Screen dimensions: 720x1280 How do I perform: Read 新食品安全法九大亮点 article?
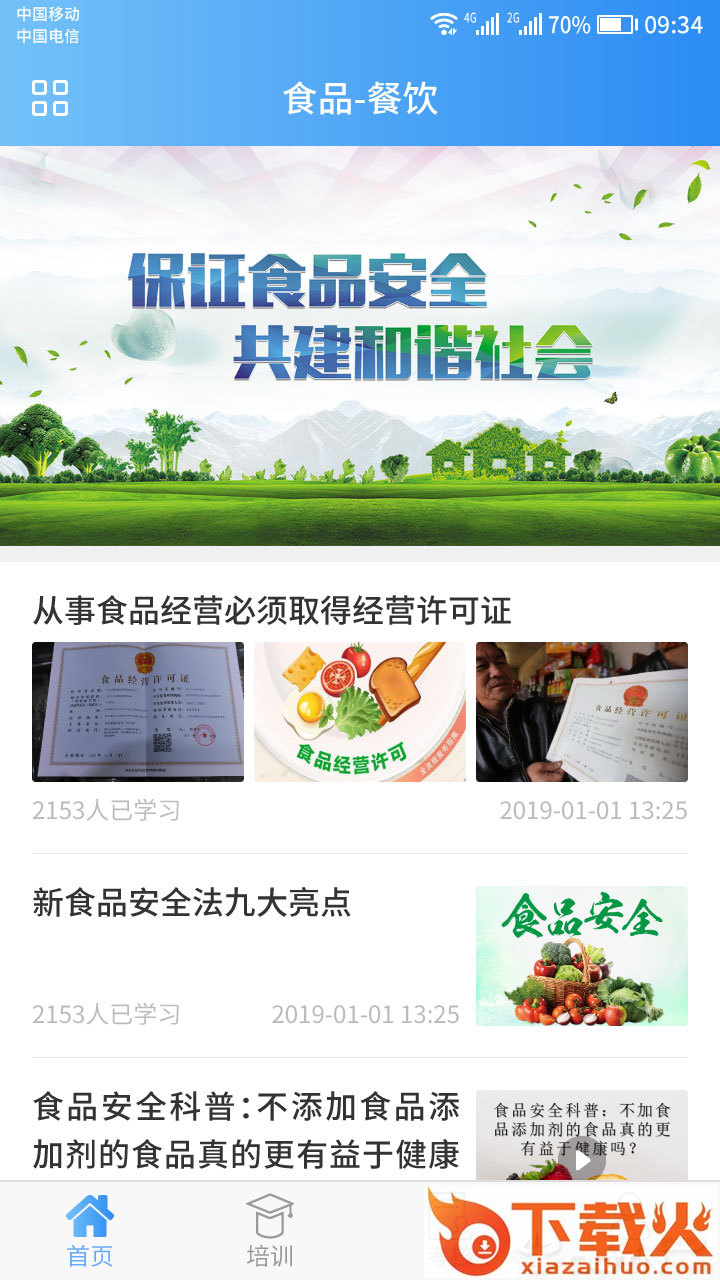192,903
